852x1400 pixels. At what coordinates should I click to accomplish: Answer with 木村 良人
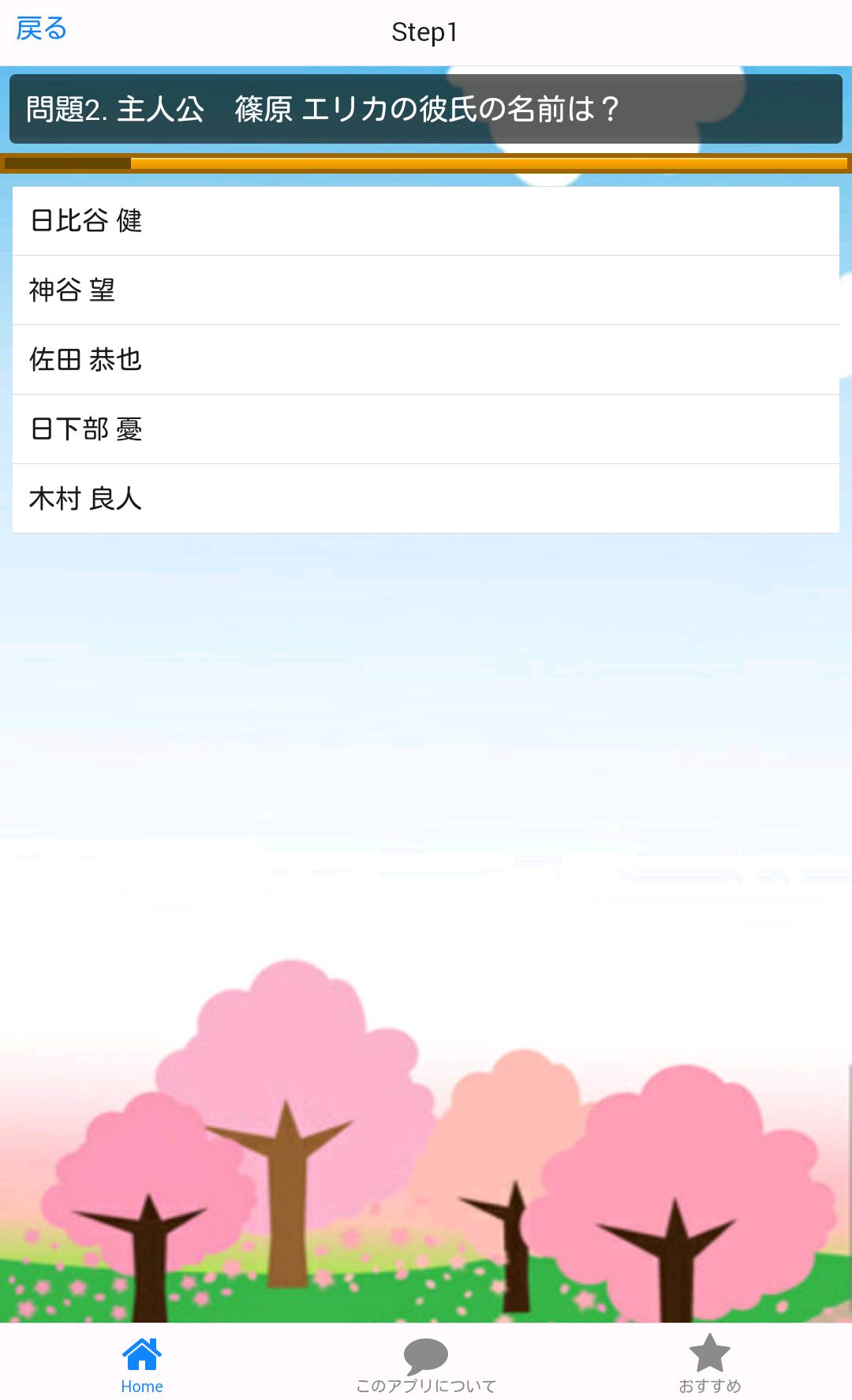[425, 499]
